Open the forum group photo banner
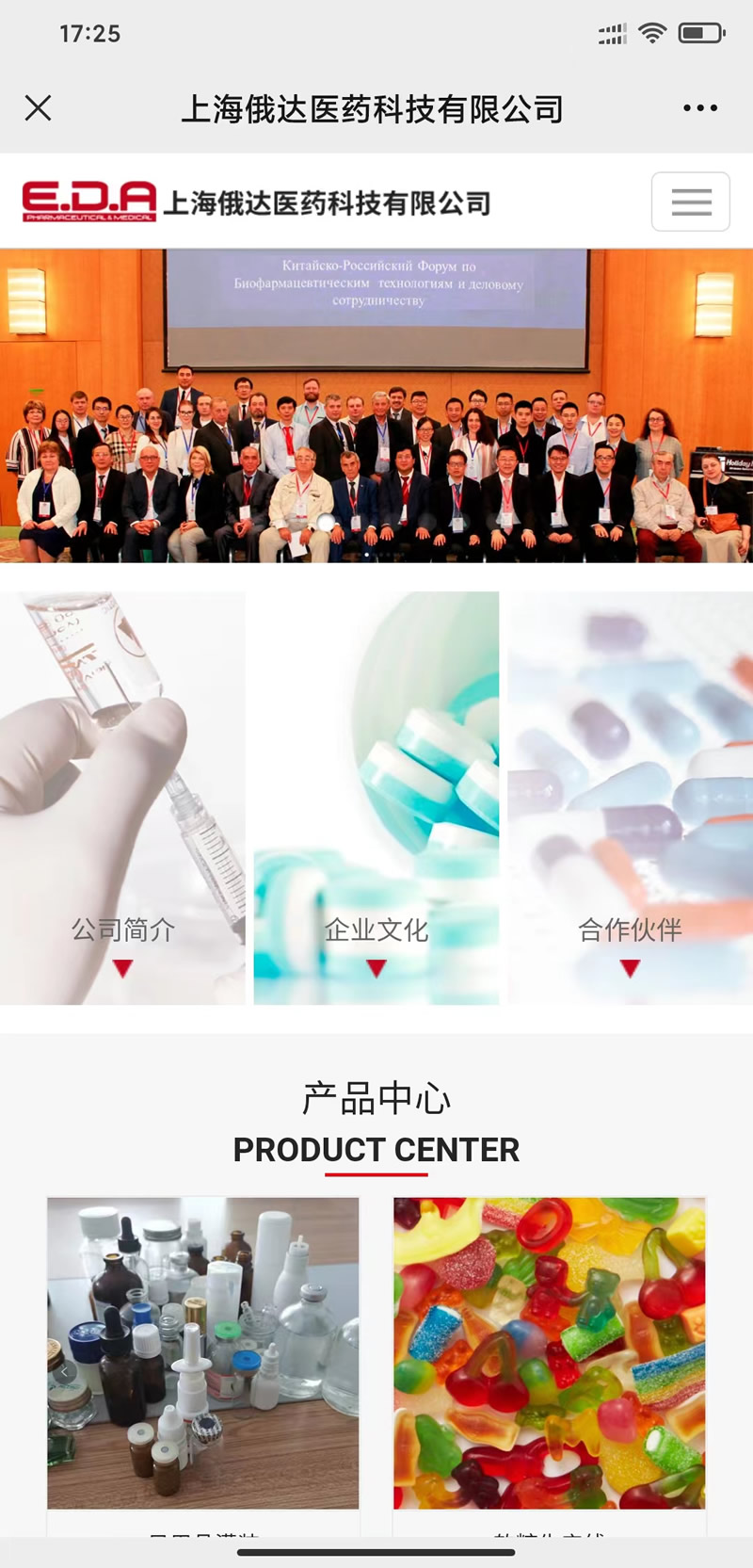The image size is (753, 1568). 376,405
